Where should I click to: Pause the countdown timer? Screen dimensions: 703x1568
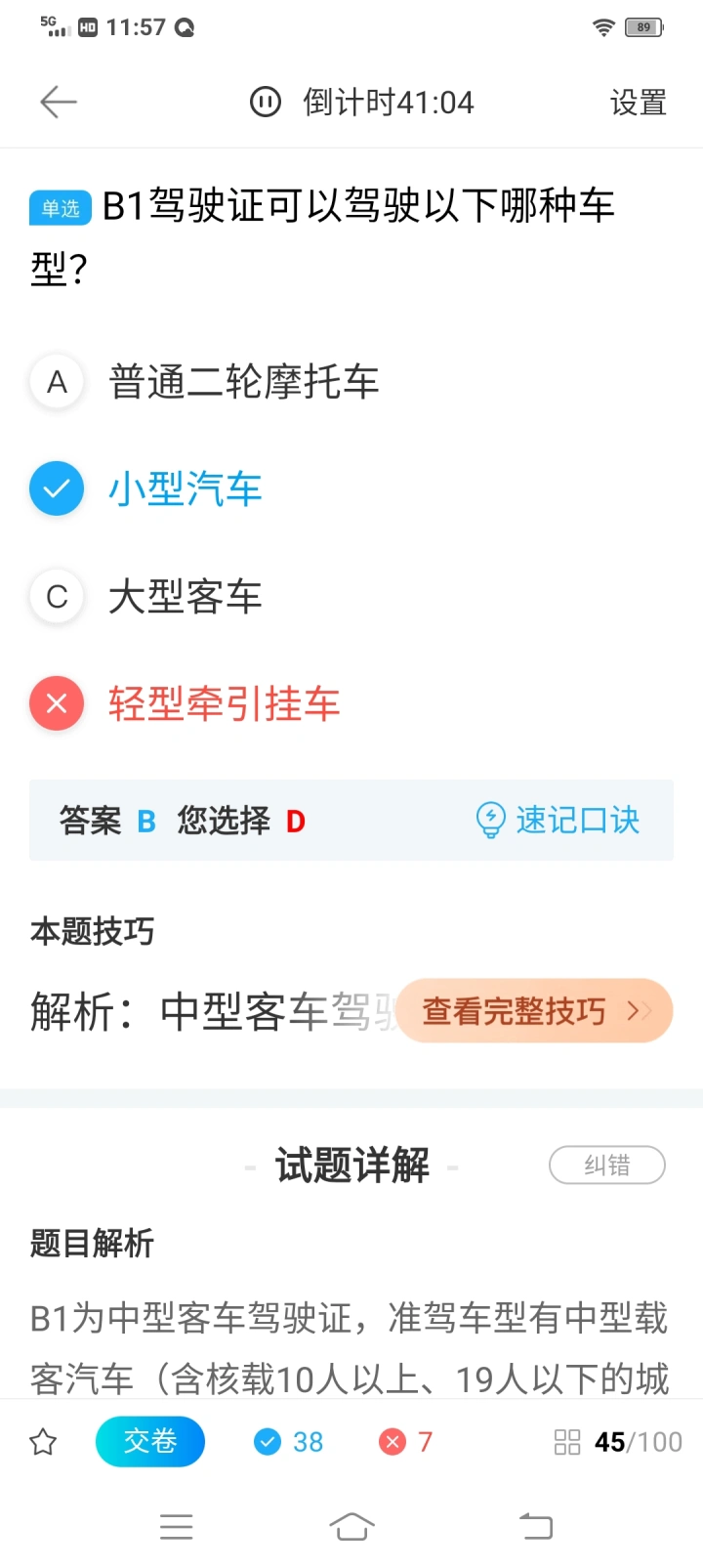point(266,102)
